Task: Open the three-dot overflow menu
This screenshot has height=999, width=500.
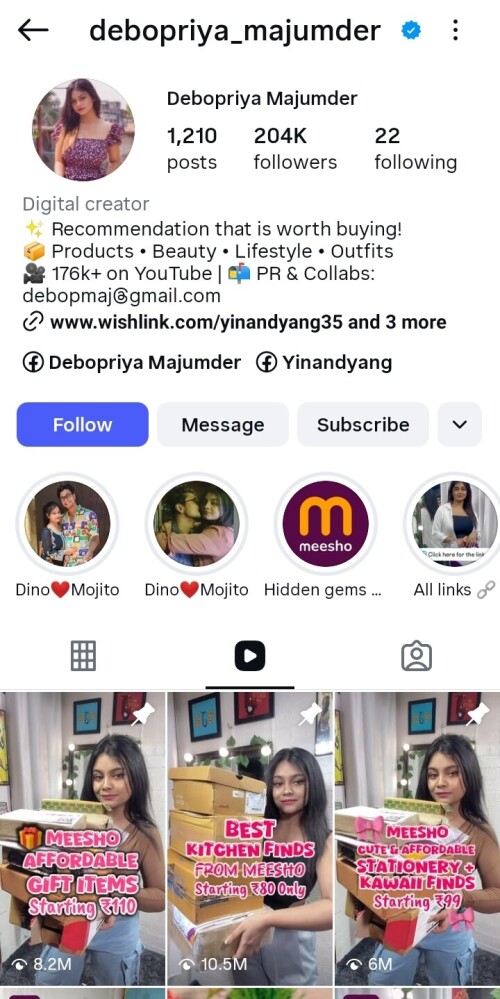Action: (x=455, y=30)
